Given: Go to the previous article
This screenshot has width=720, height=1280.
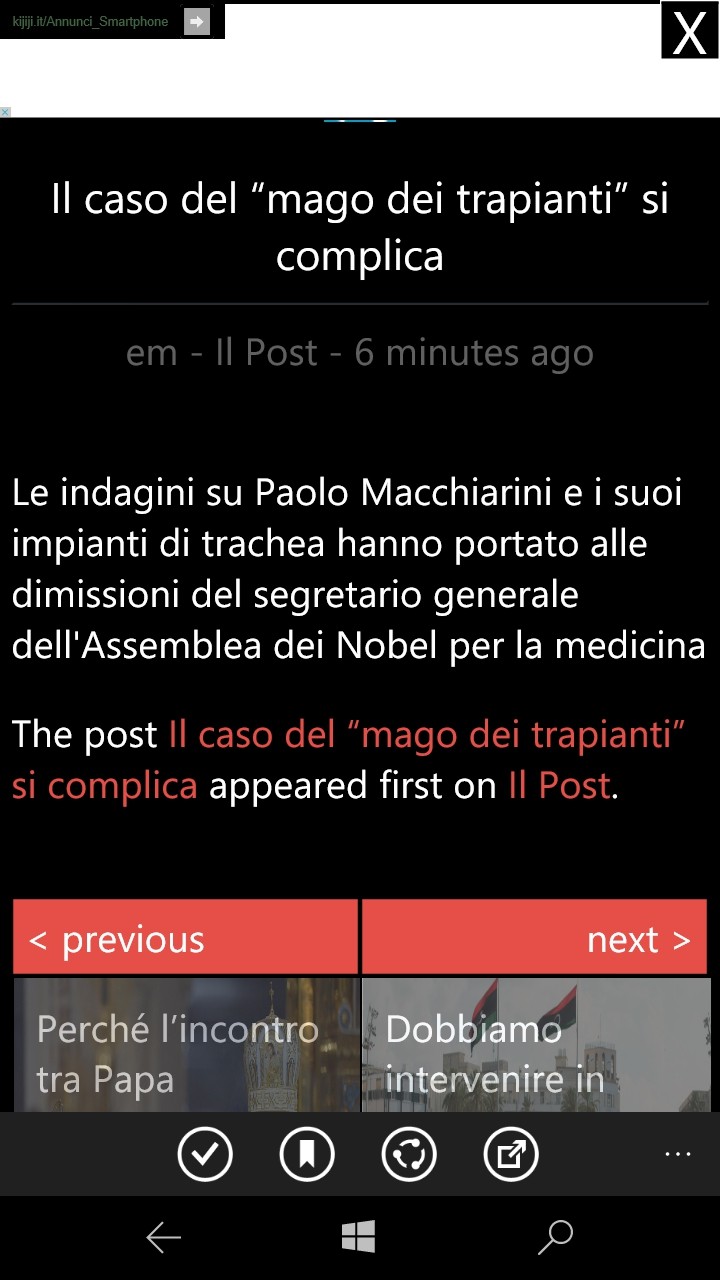Looking at the screenshot, I should [x=185, y=937].
